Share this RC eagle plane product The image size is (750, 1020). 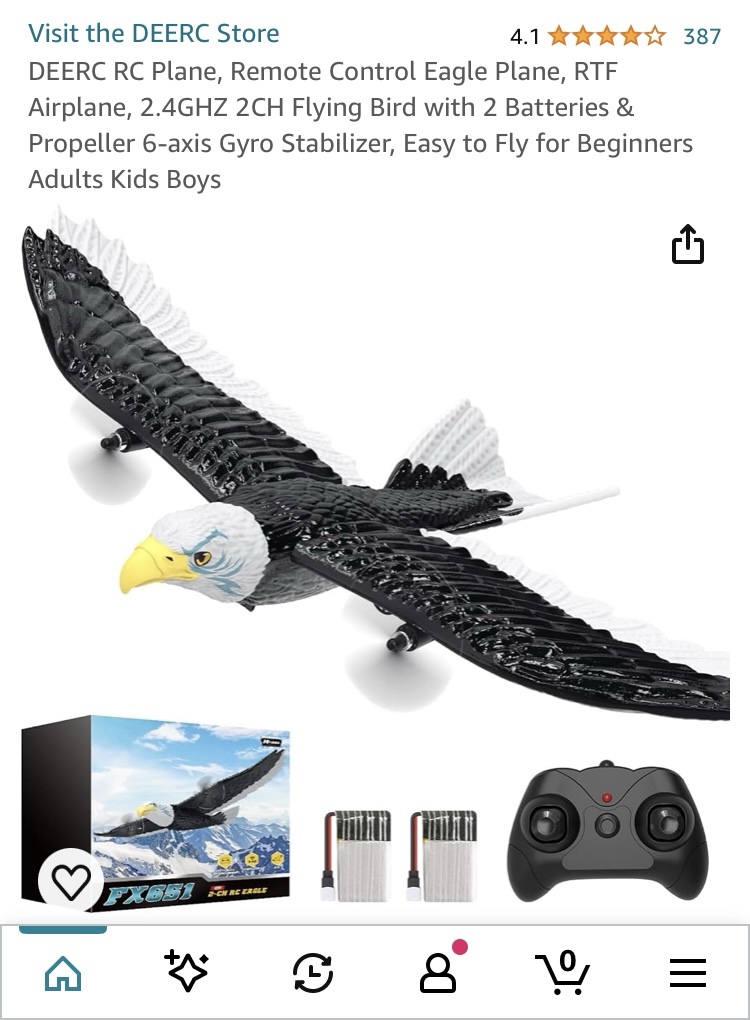coord(688,245)
